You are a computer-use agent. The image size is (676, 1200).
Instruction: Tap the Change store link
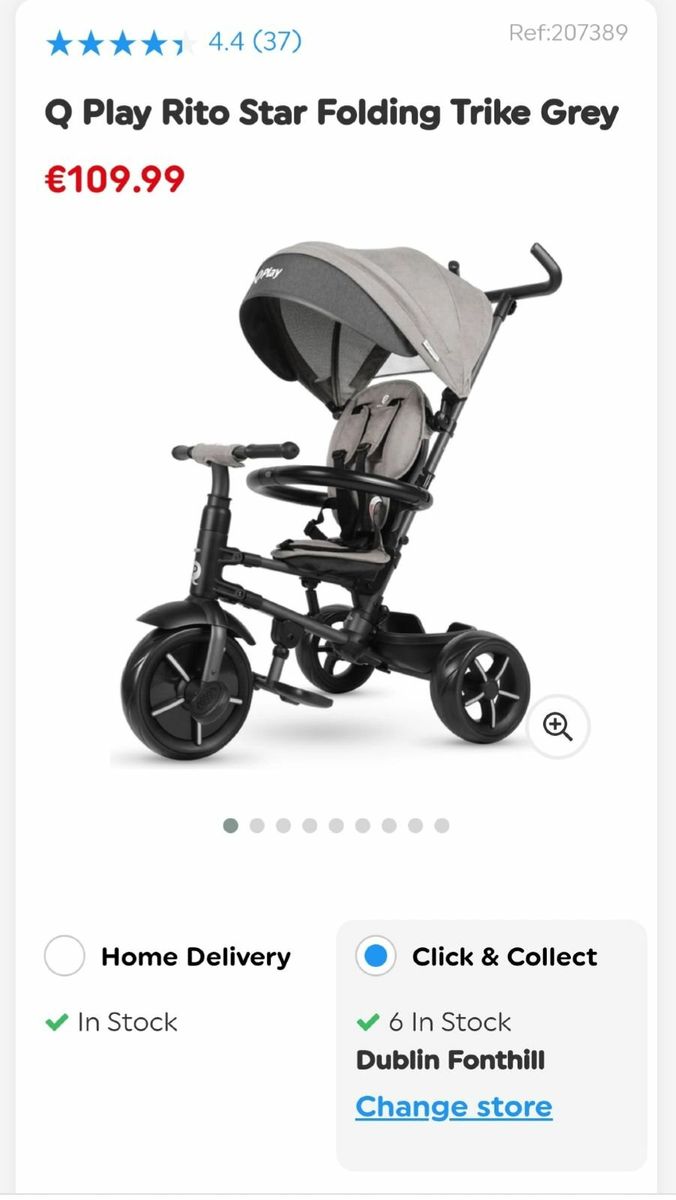pos(454,1106)
